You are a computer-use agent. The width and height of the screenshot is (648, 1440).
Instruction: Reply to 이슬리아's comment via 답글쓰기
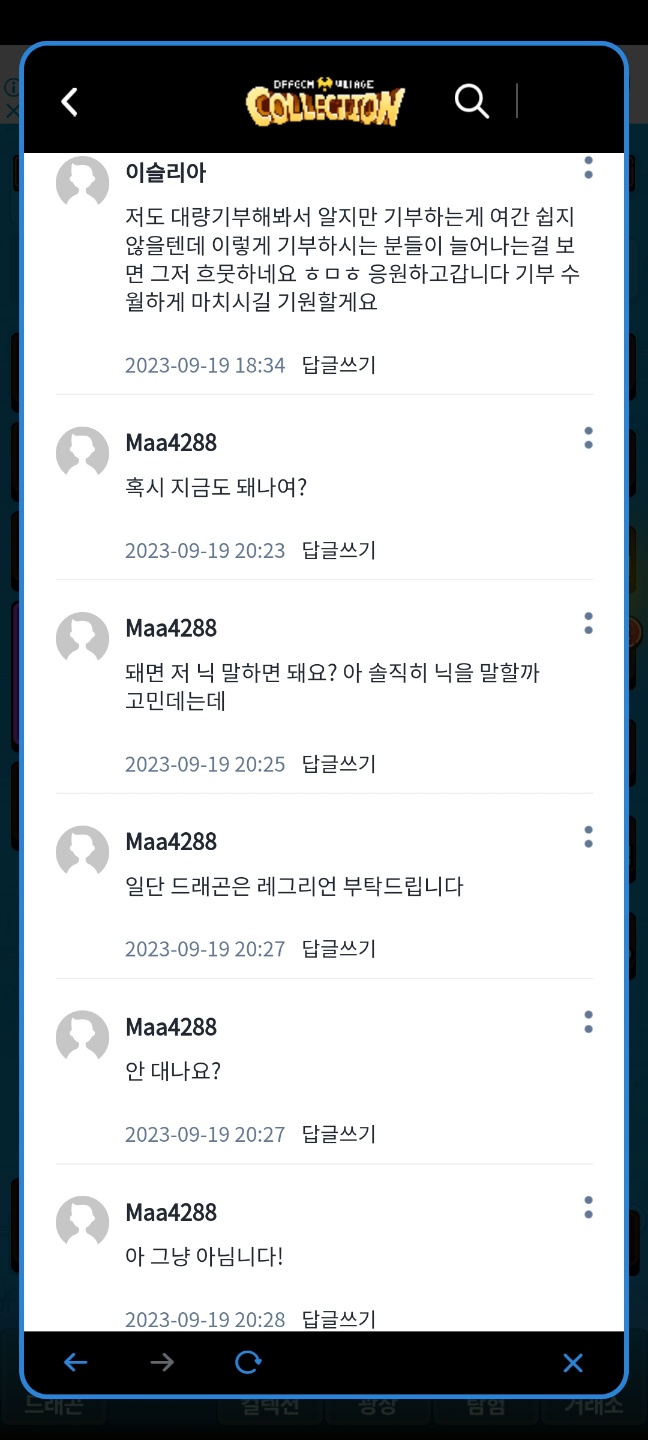[339, 365]
